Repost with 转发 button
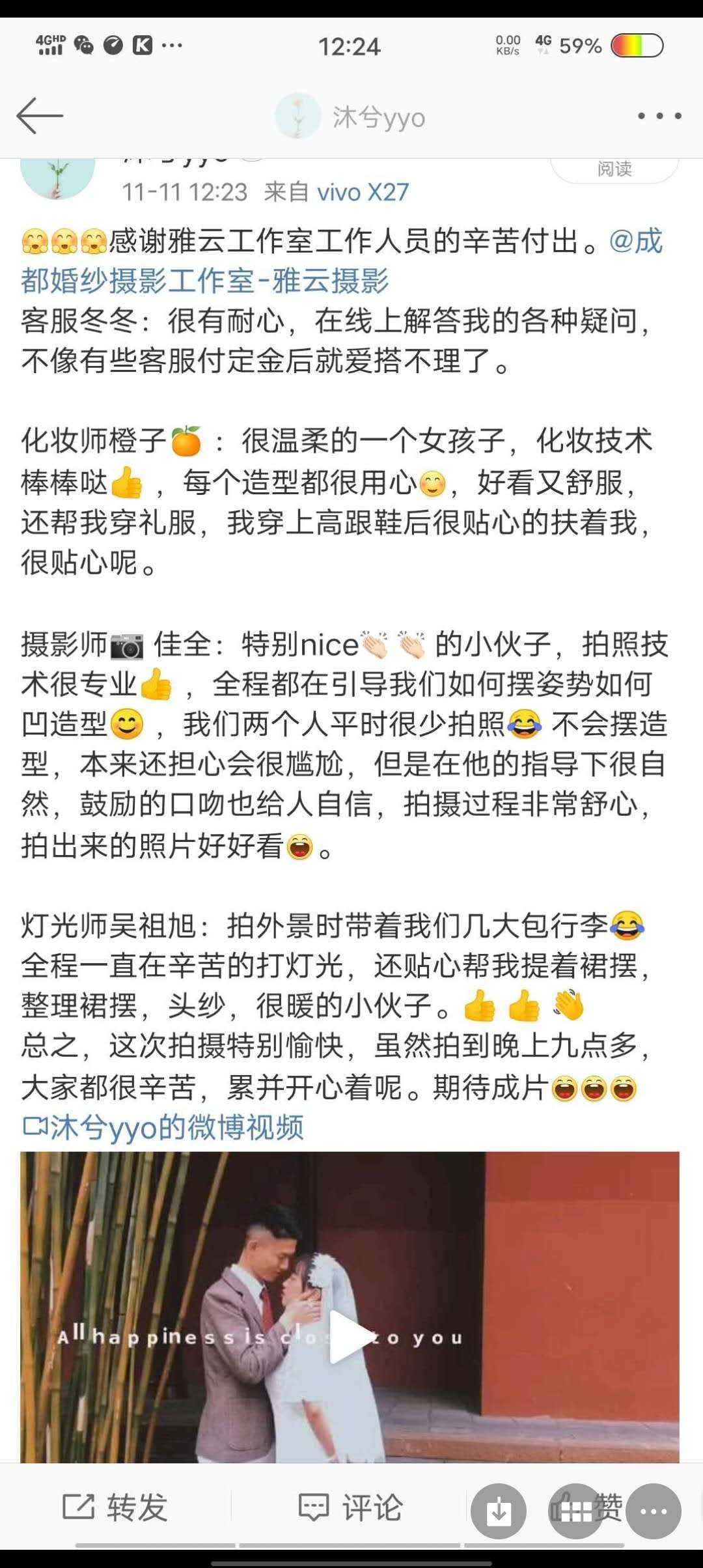The width and height of the screenshot is (703, 1568). (x=116, y=1507)
